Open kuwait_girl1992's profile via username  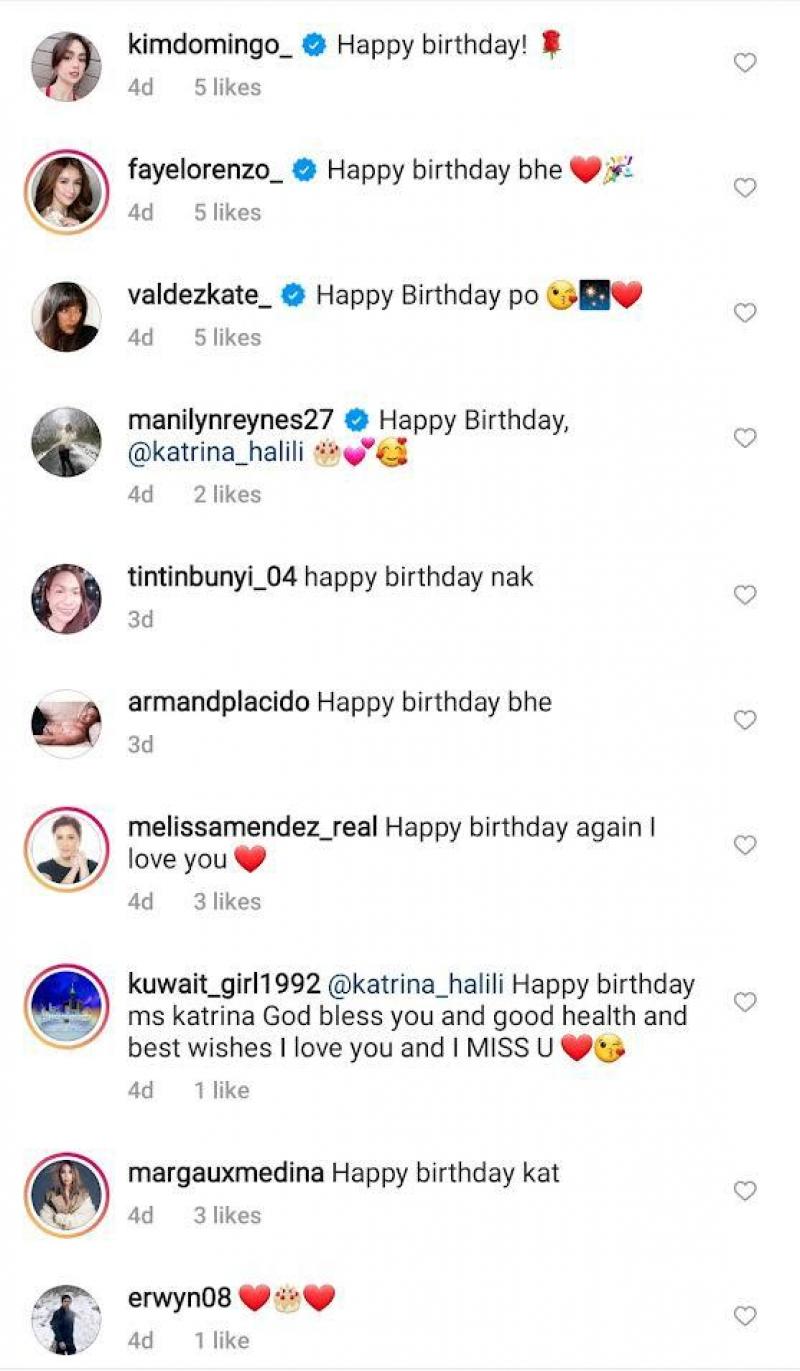tap(224, 985)
